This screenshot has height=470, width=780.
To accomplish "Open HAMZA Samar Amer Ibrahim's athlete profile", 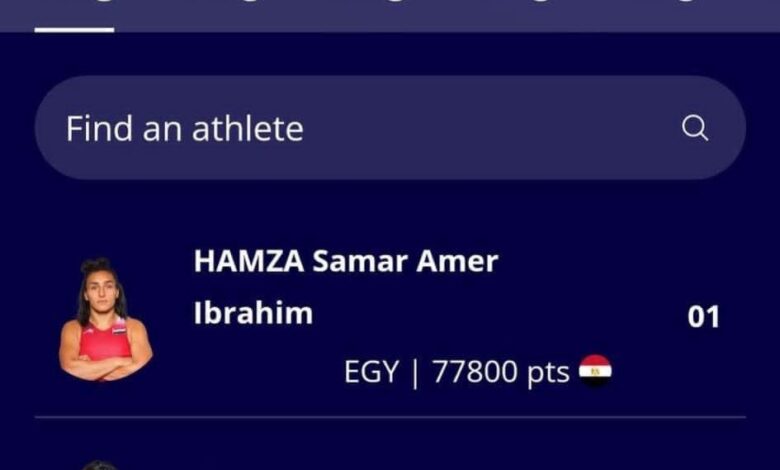I will pos(345,288).
